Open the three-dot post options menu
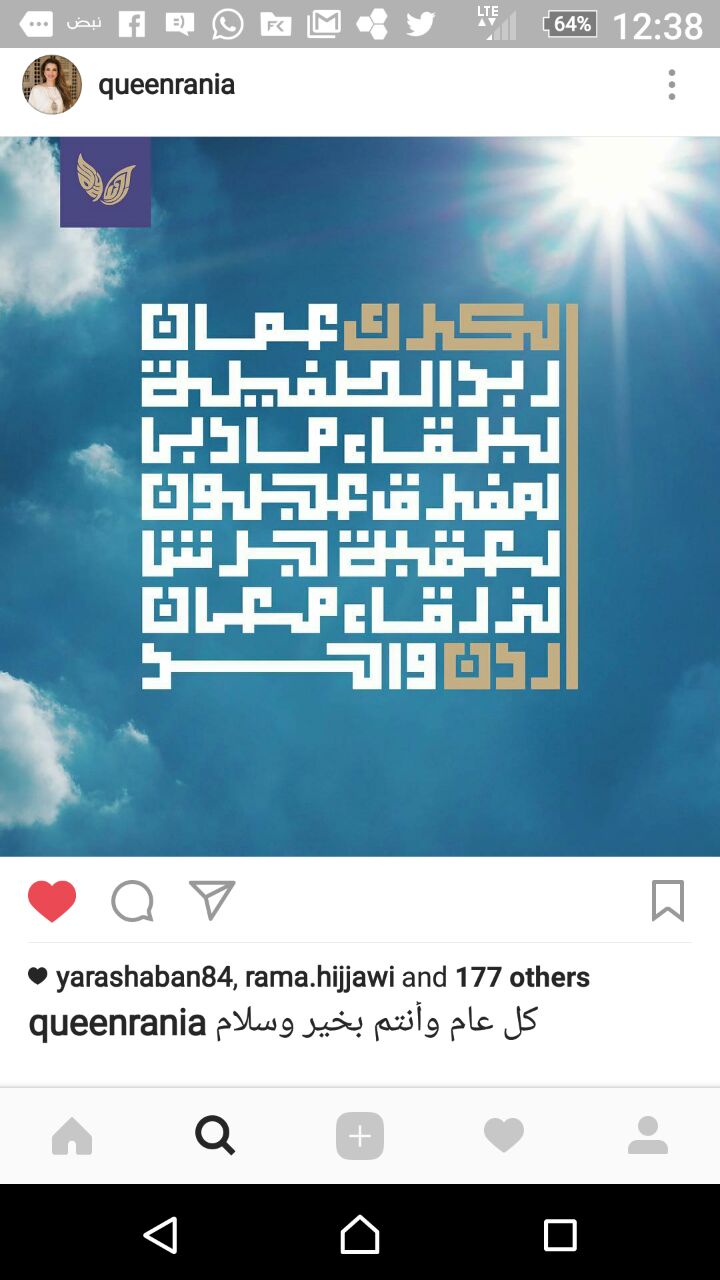The image size is (720, 1280). (670, 86)
